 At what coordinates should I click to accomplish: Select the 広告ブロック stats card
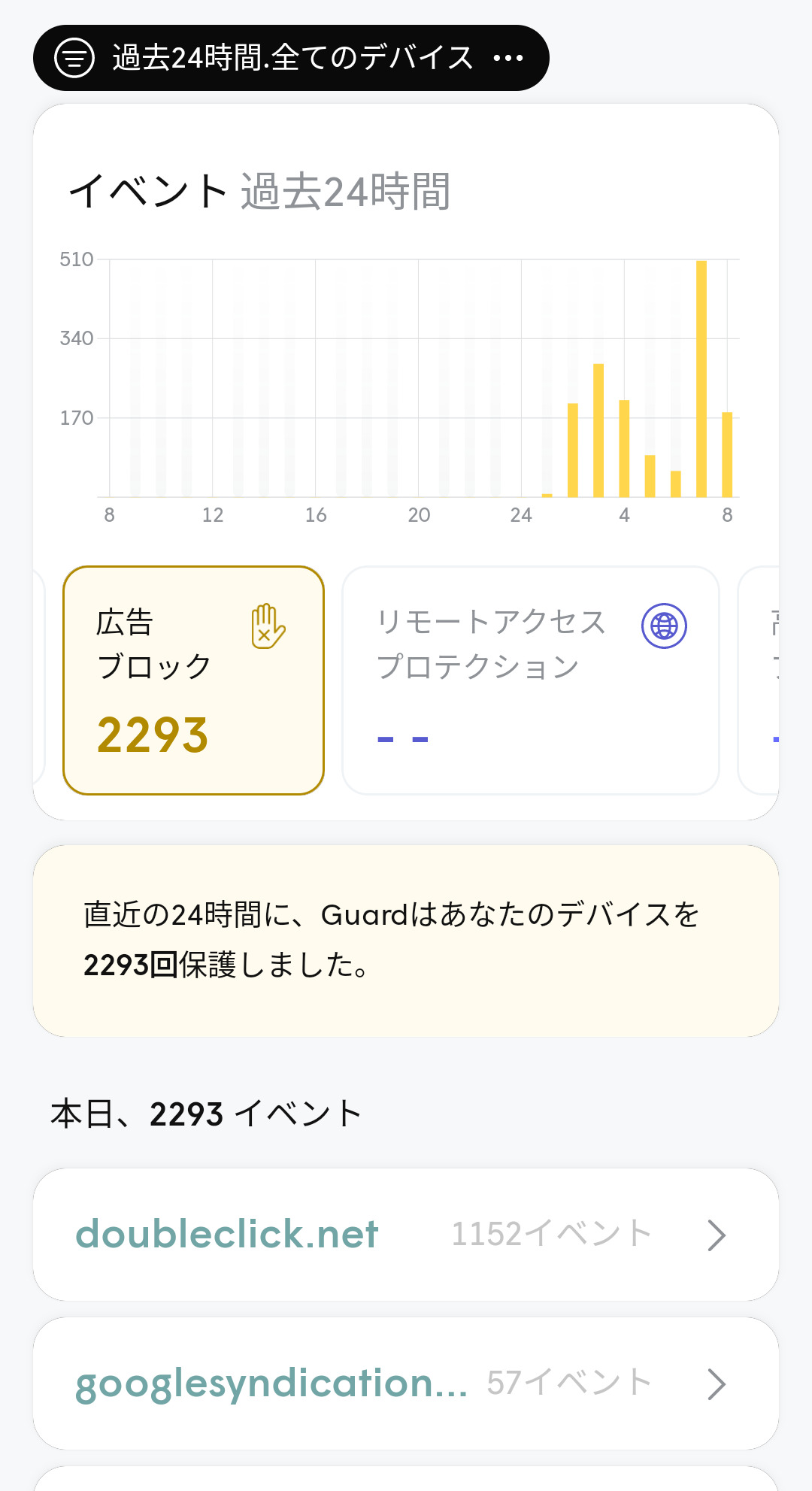point(193,680)
